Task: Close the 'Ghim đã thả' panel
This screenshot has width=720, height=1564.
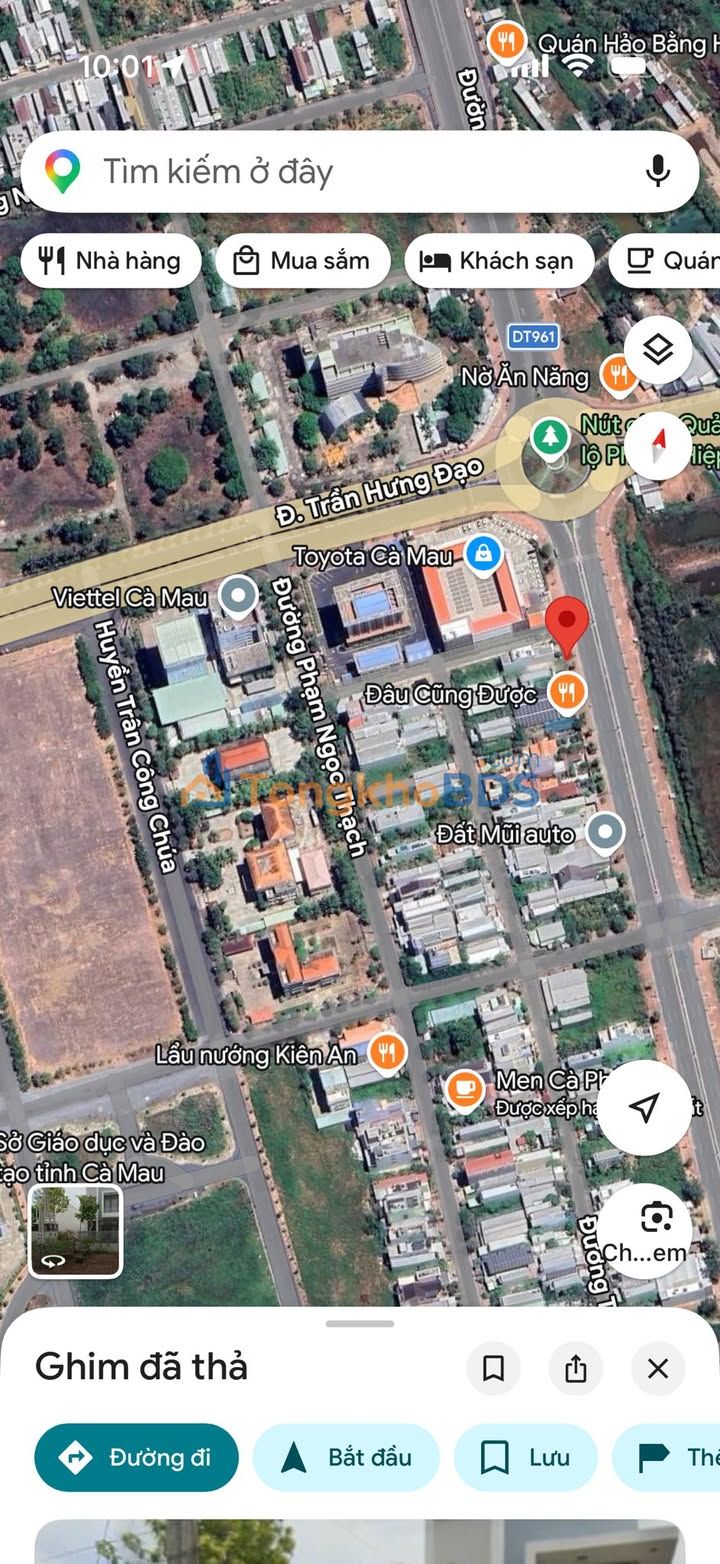Action: coord(657,1368)
